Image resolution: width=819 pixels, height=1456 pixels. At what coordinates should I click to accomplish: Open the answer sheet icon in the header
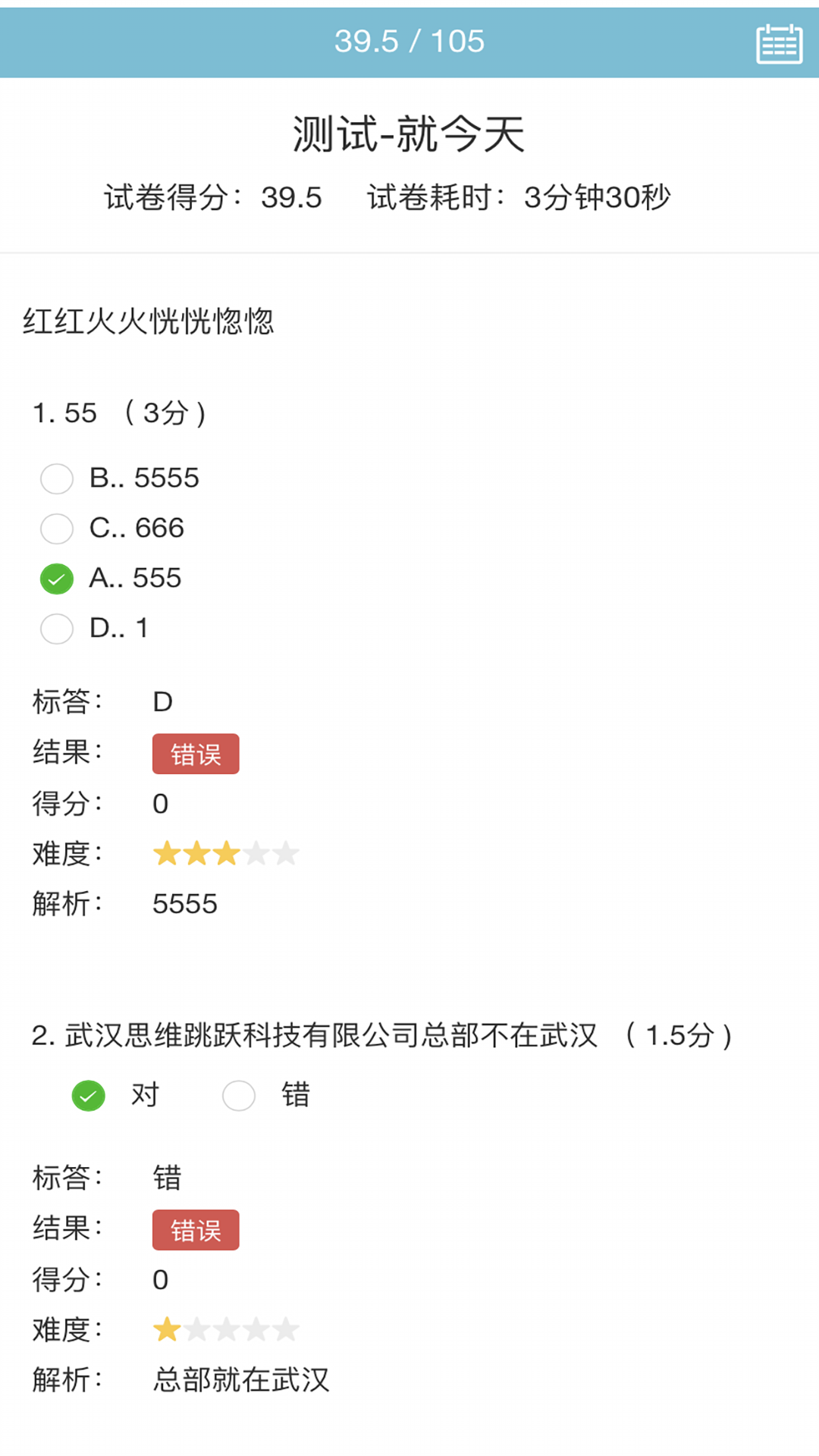[779, 44]
